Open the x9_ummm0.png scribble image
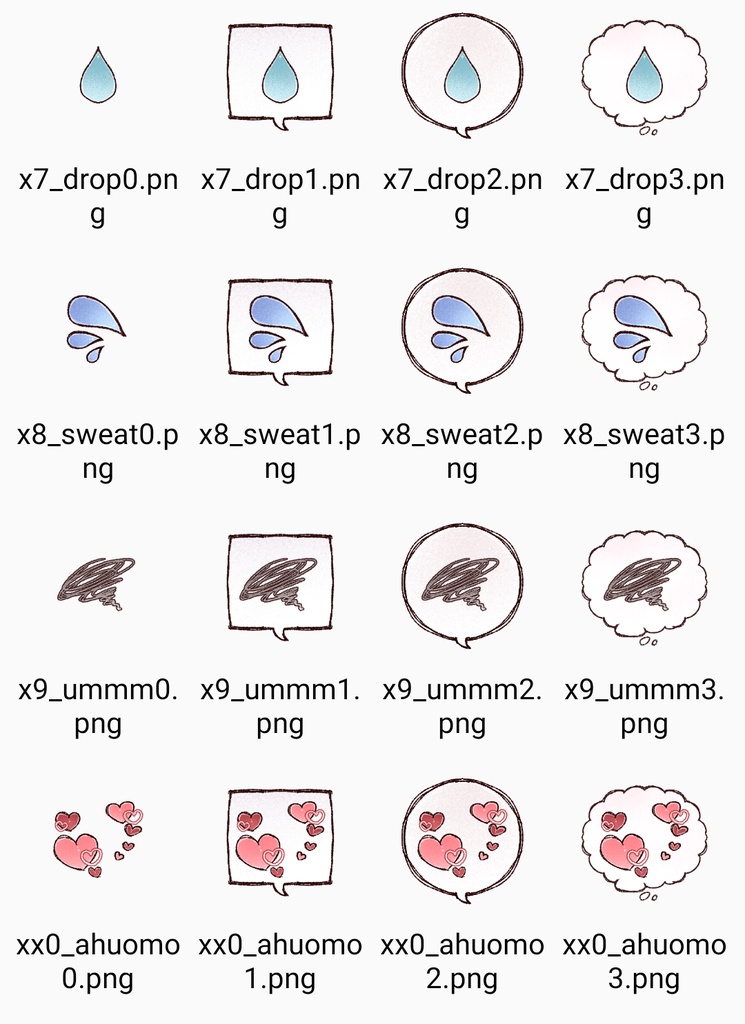This screenshot has height=1024, width=745. click(98, 583)
